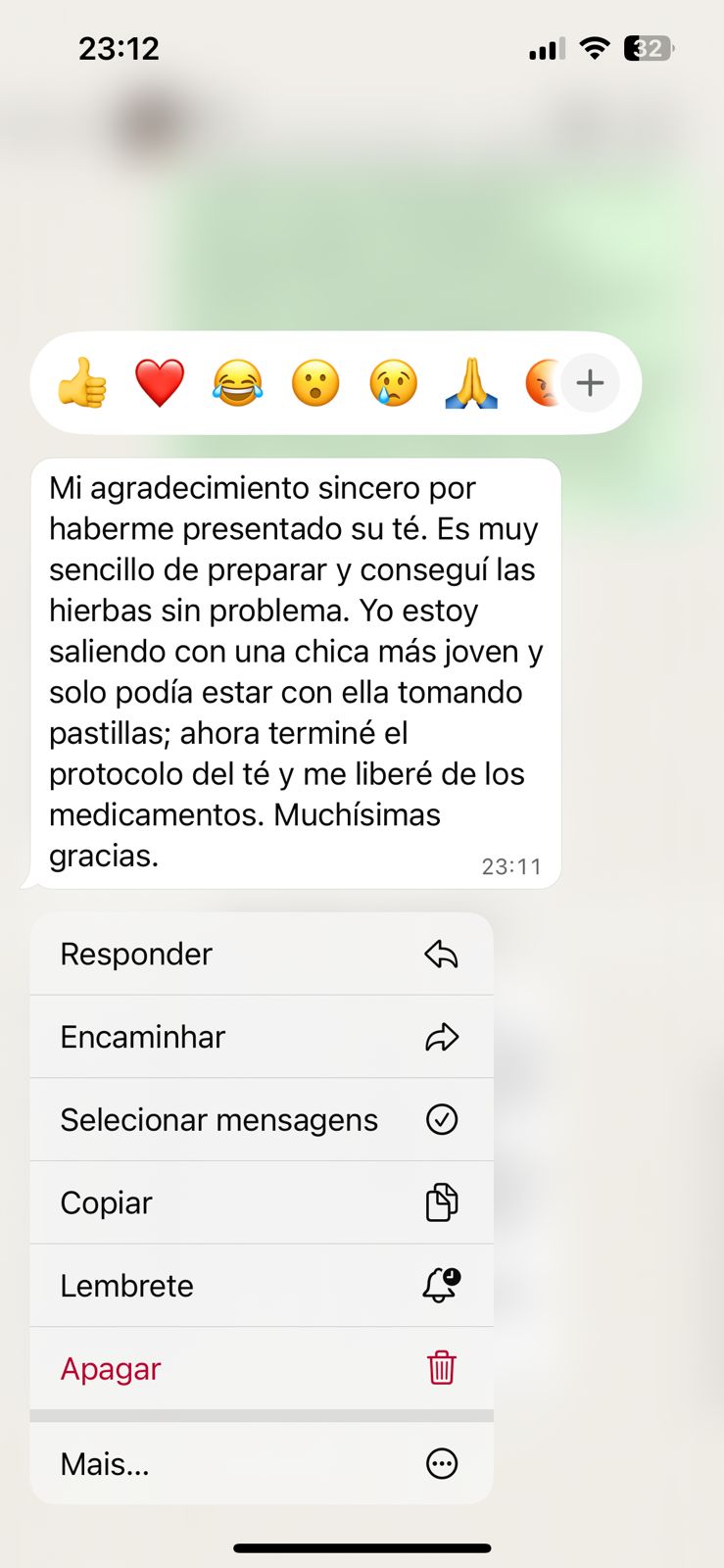React with the surprised face emoji
This screenshot has width=724, height=1568.
pos(315,382)
